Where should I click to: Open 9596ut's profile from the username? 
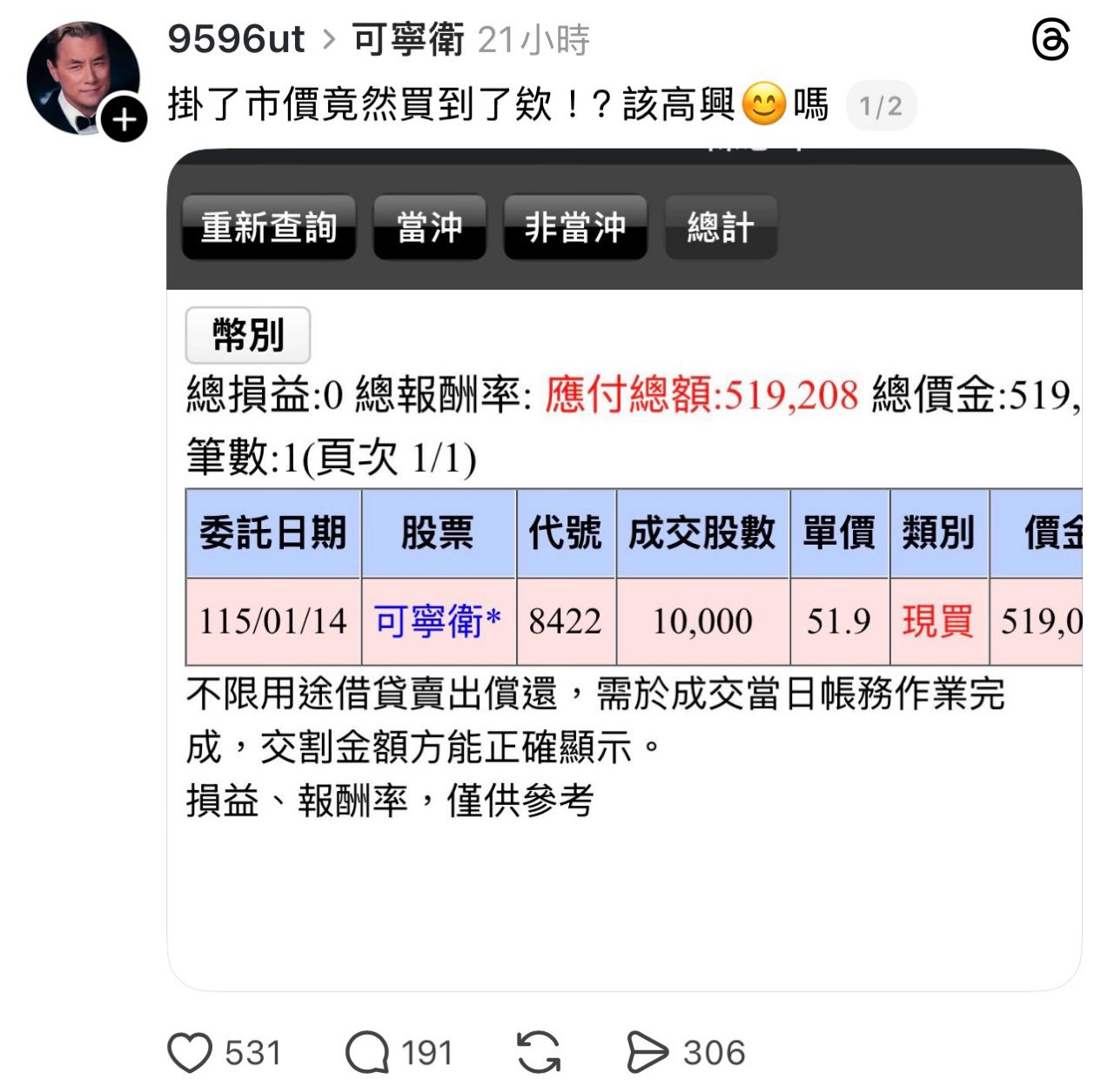point(235,39)
